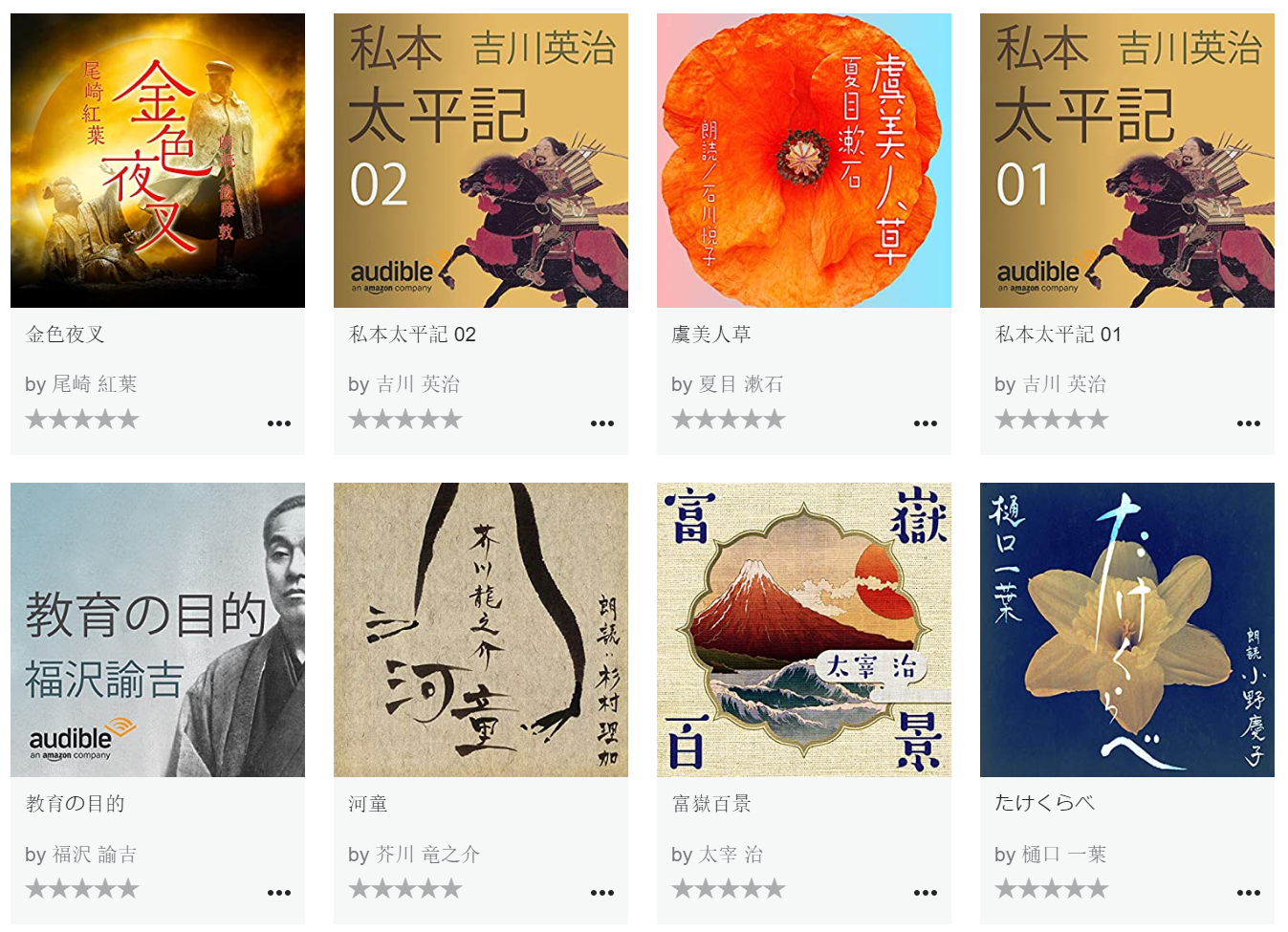The image size is (1288, 932).
Task: Show more options for 金色夜叉
Action: (x=279, y=423)
